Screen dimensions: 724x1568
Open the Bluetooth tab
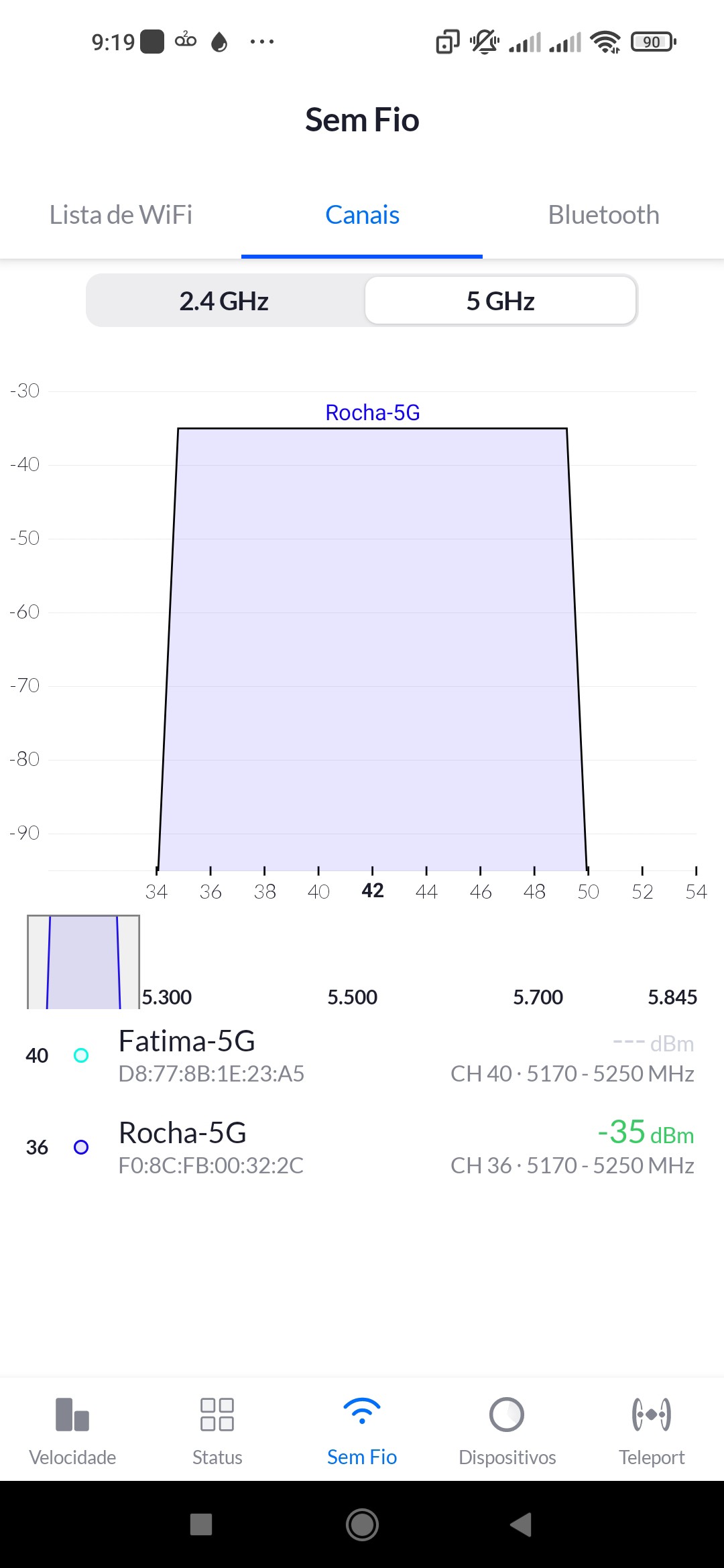point(603,215)
